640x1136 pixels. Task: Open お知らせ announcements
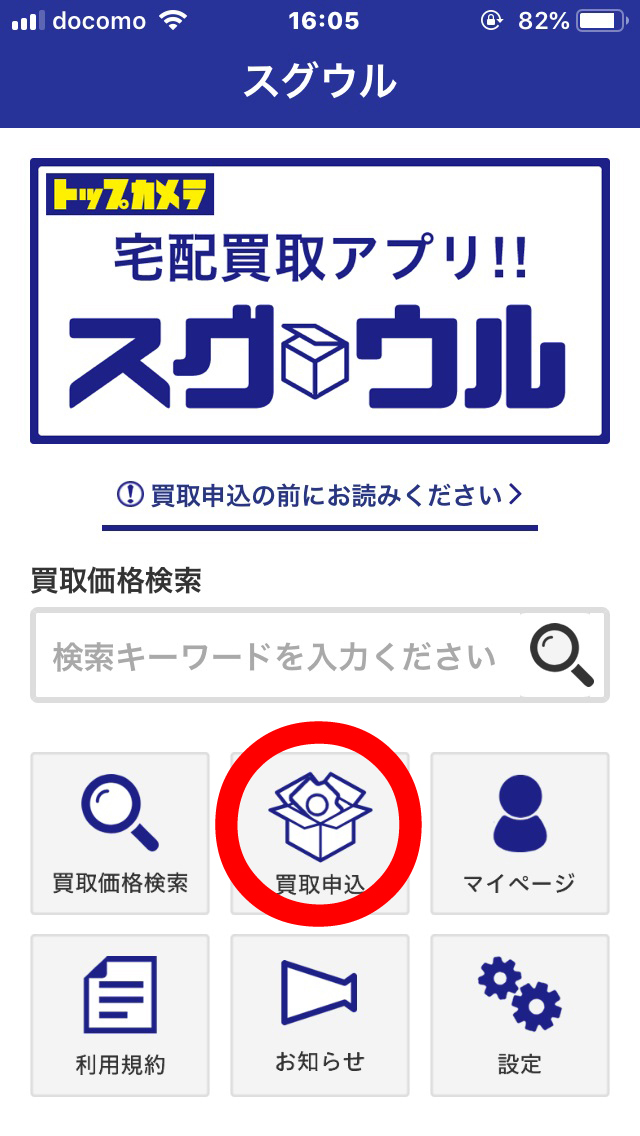tap(320, 1015)
